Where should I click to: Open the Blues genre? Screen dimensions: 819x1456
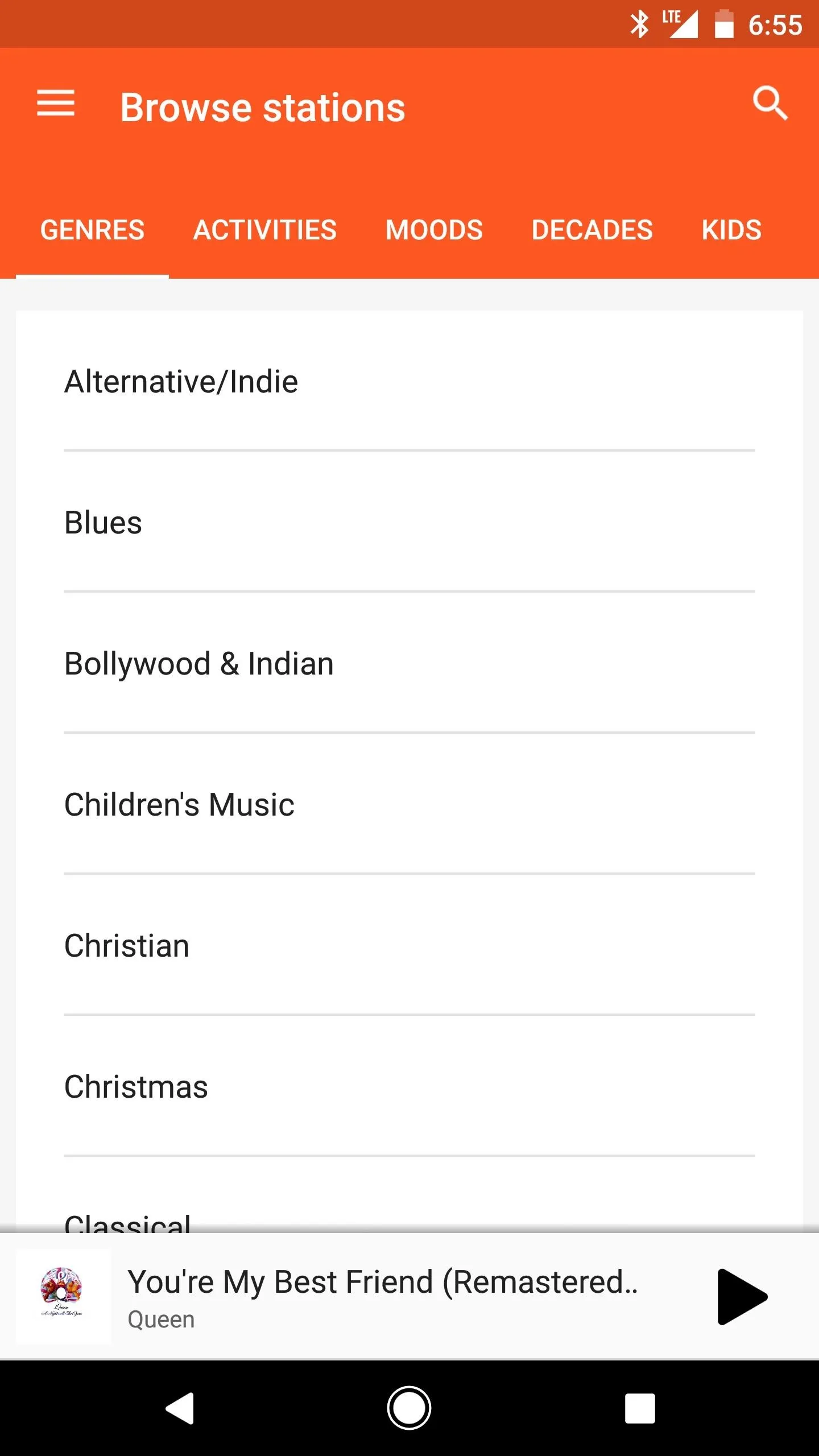(409, 522)
